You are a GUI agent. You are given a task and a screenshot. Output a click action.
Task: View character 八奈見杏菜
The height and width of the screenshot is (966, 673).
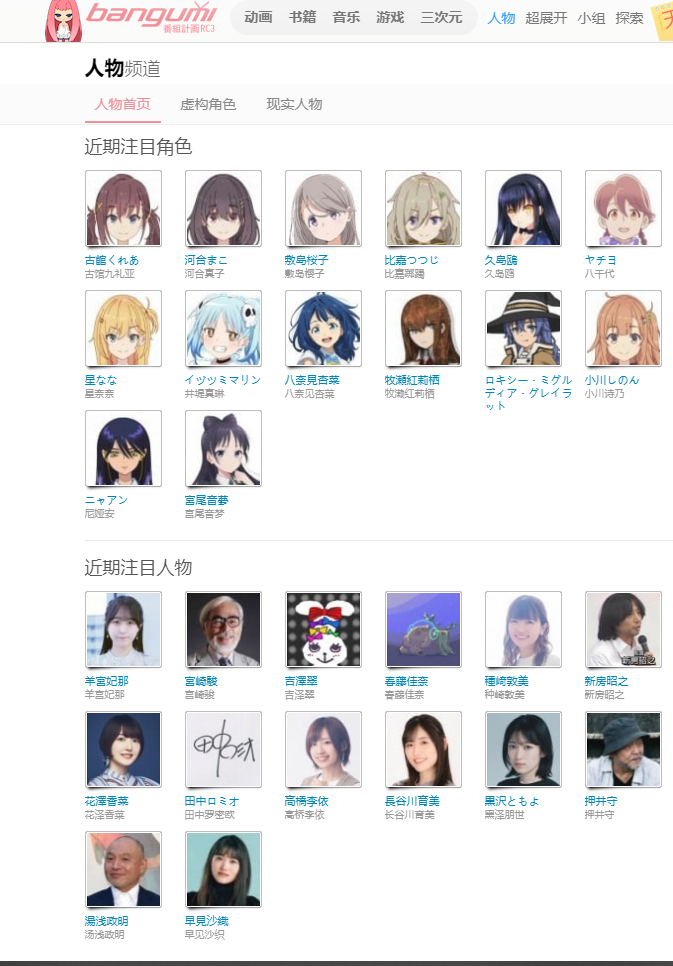click(313, 380)
